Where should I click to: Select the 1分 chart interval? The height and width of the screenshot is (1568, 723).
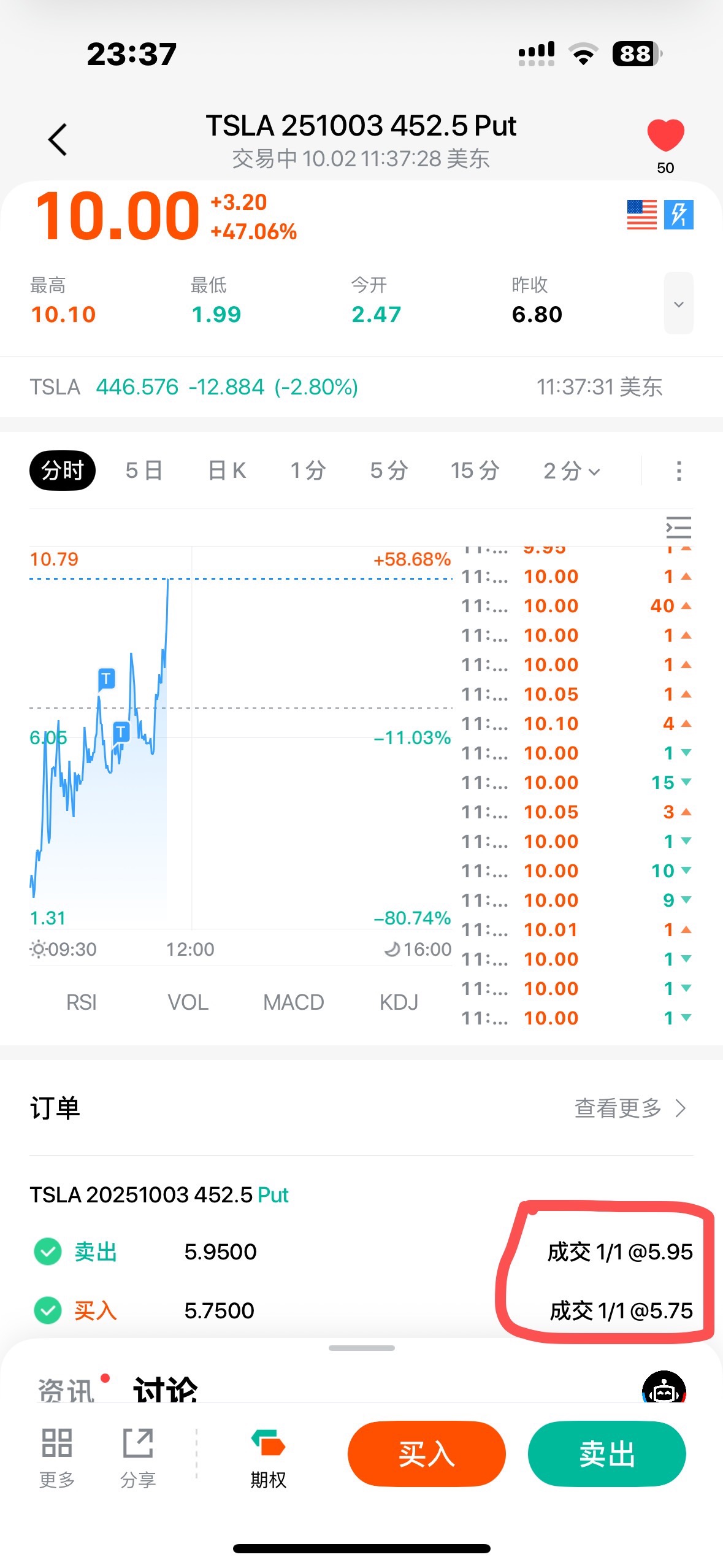tap(308, 471)
